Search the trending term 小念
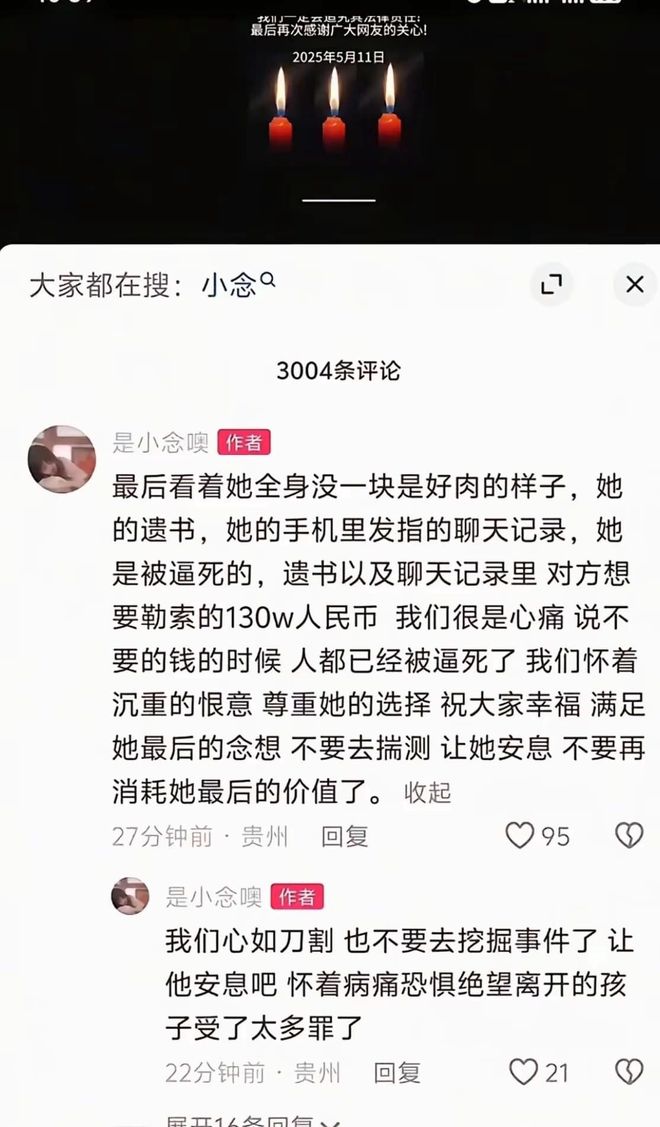 238,285
